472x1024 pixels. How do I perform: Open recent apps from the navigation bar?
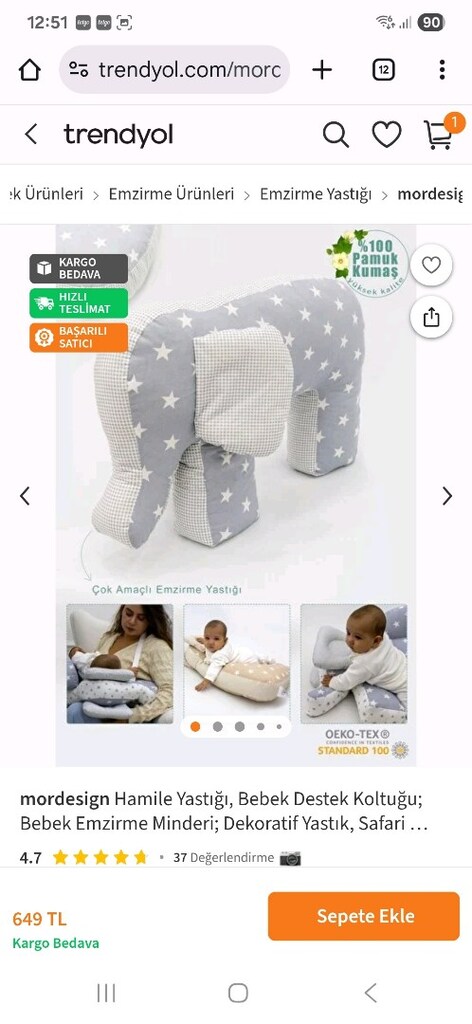pyautogui.click(x=106, y=993)
